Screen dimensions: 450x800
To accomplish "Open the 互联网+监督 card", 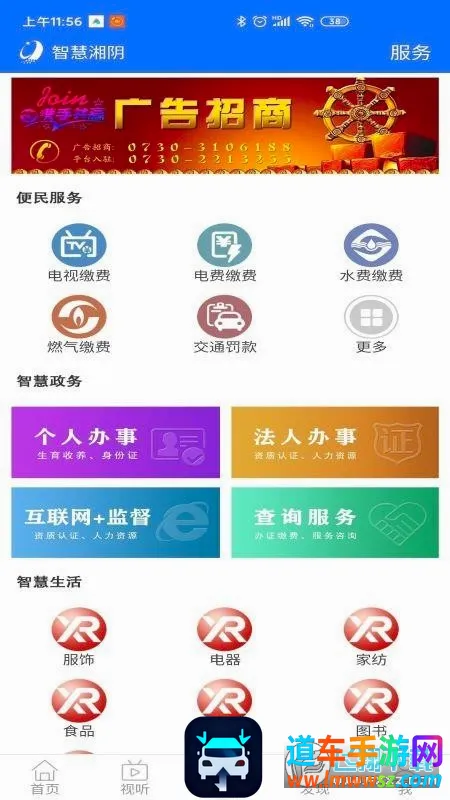I will tap(116, 522).
